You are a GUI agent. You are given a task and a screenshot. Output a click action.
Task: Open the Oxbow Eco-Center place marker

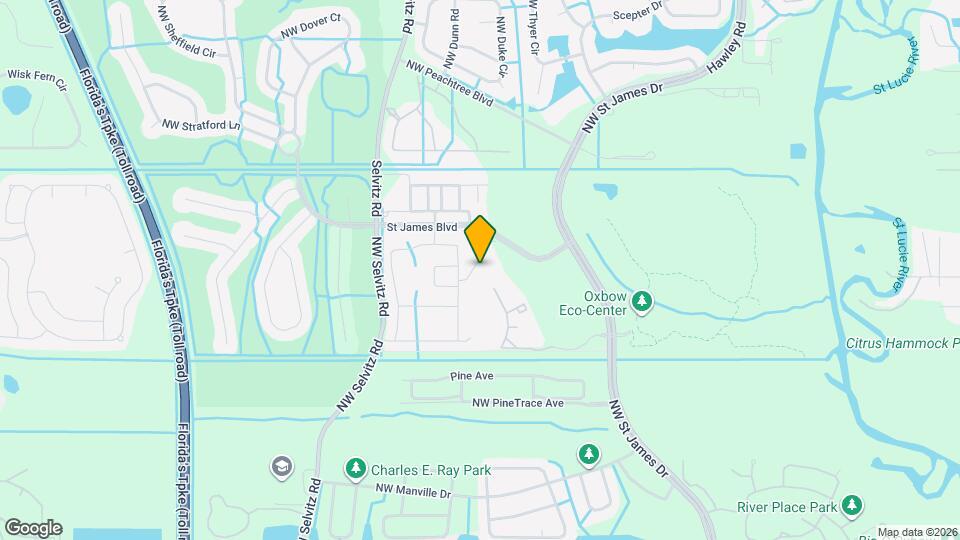[x=643, y=301]
